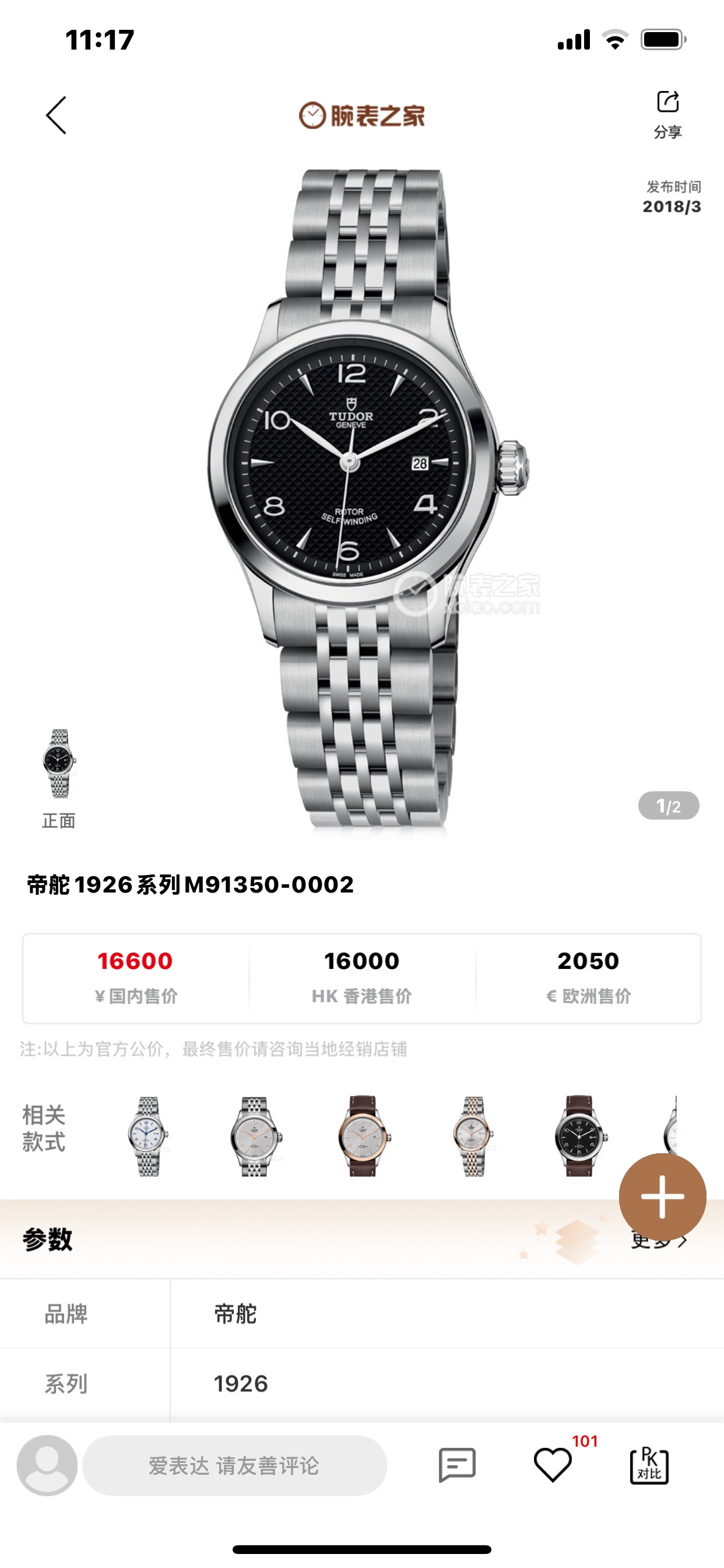
Task: Open the blue-numeral related watch style
Action: (x=148, y=1136)
